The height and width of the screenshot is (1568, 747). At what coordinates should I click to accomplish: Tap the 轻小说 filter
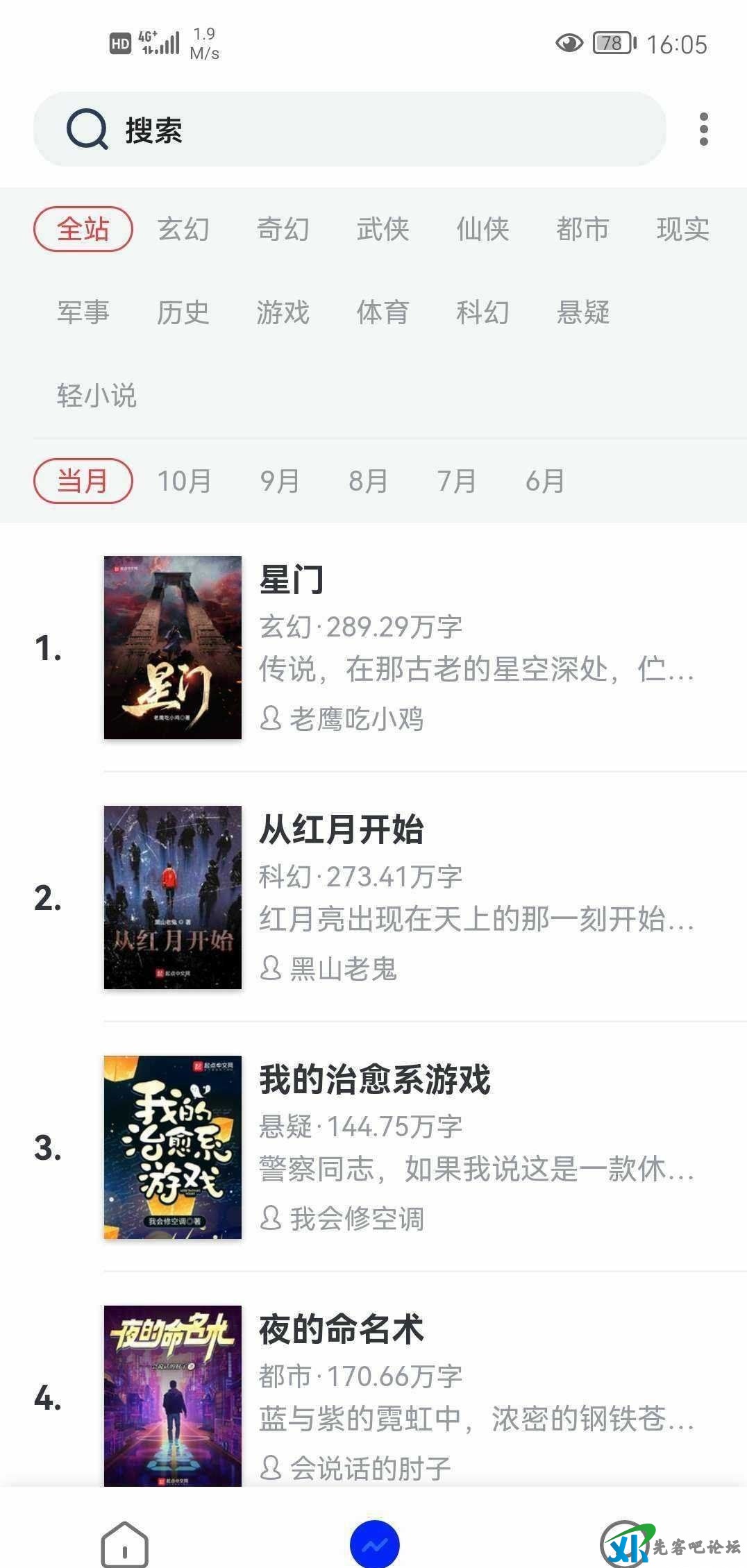[96, 396]
